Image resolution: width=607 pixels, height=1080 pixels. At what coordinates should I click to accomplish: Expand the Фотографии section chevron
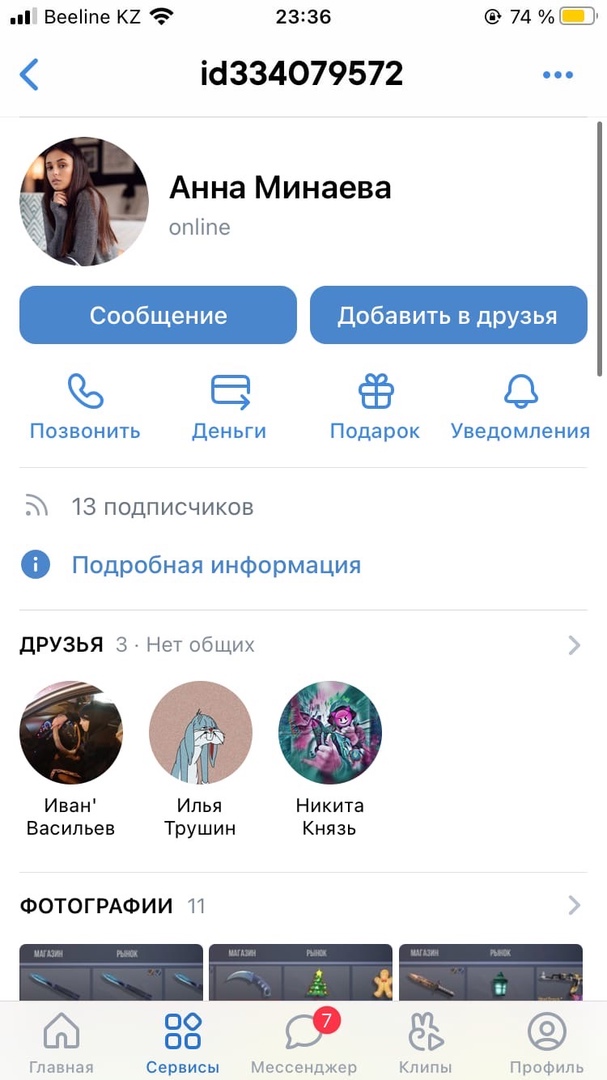click(x=574, y=906)
